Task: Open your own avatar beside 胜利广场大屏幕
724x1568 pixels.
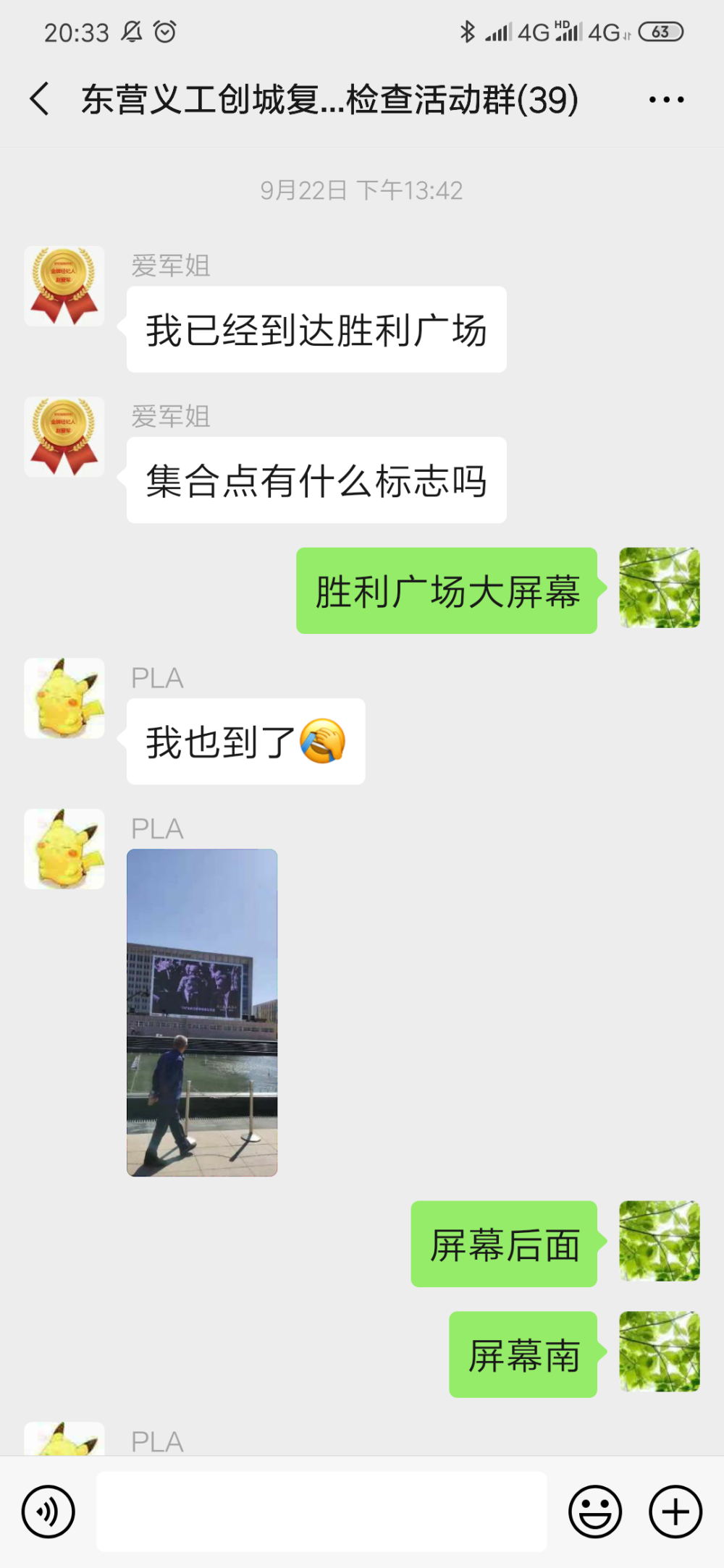Action: 660,588
